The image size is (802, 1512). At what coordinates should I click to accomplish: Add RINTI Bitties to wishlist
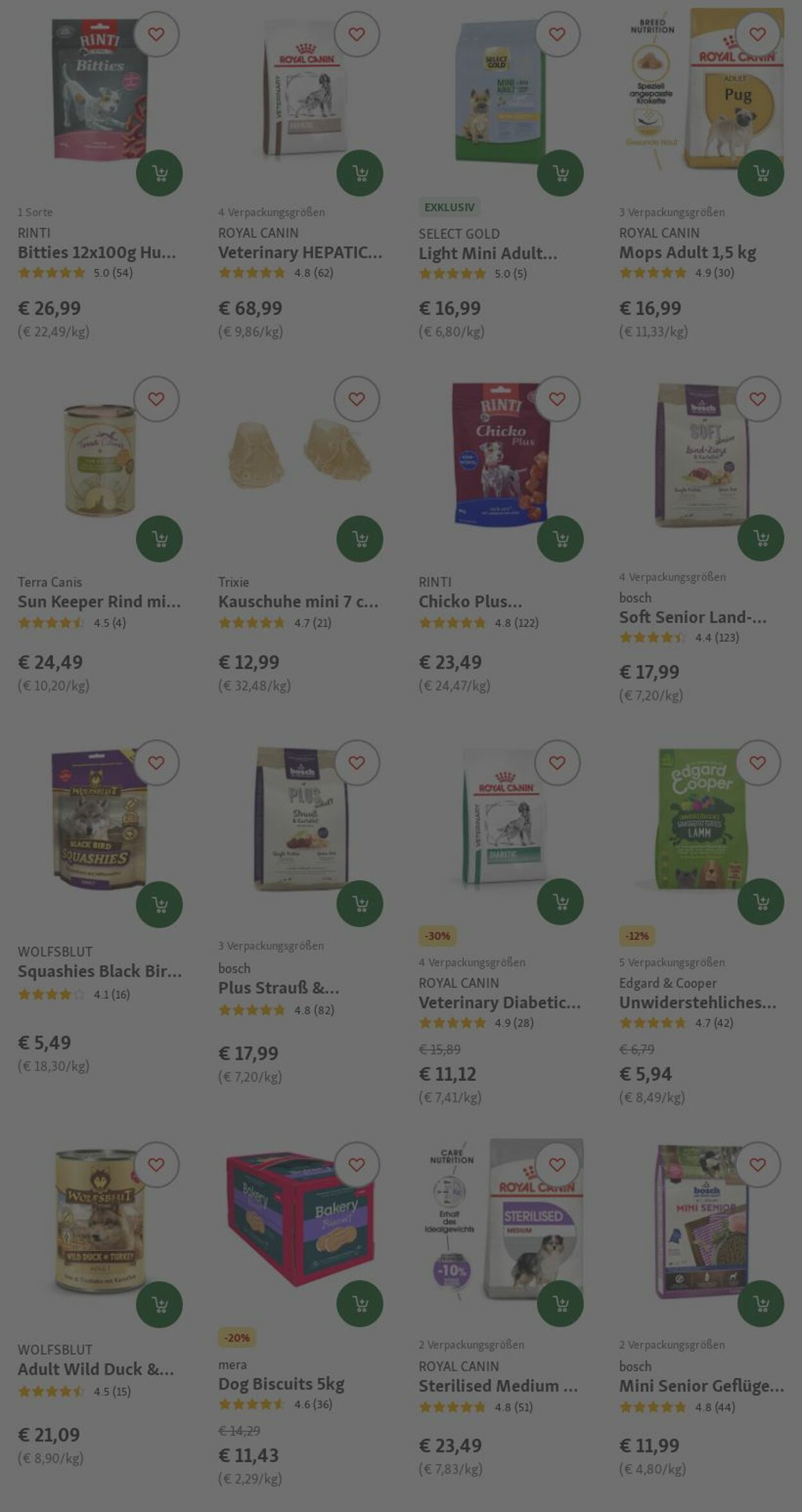(x=156, y=34)
